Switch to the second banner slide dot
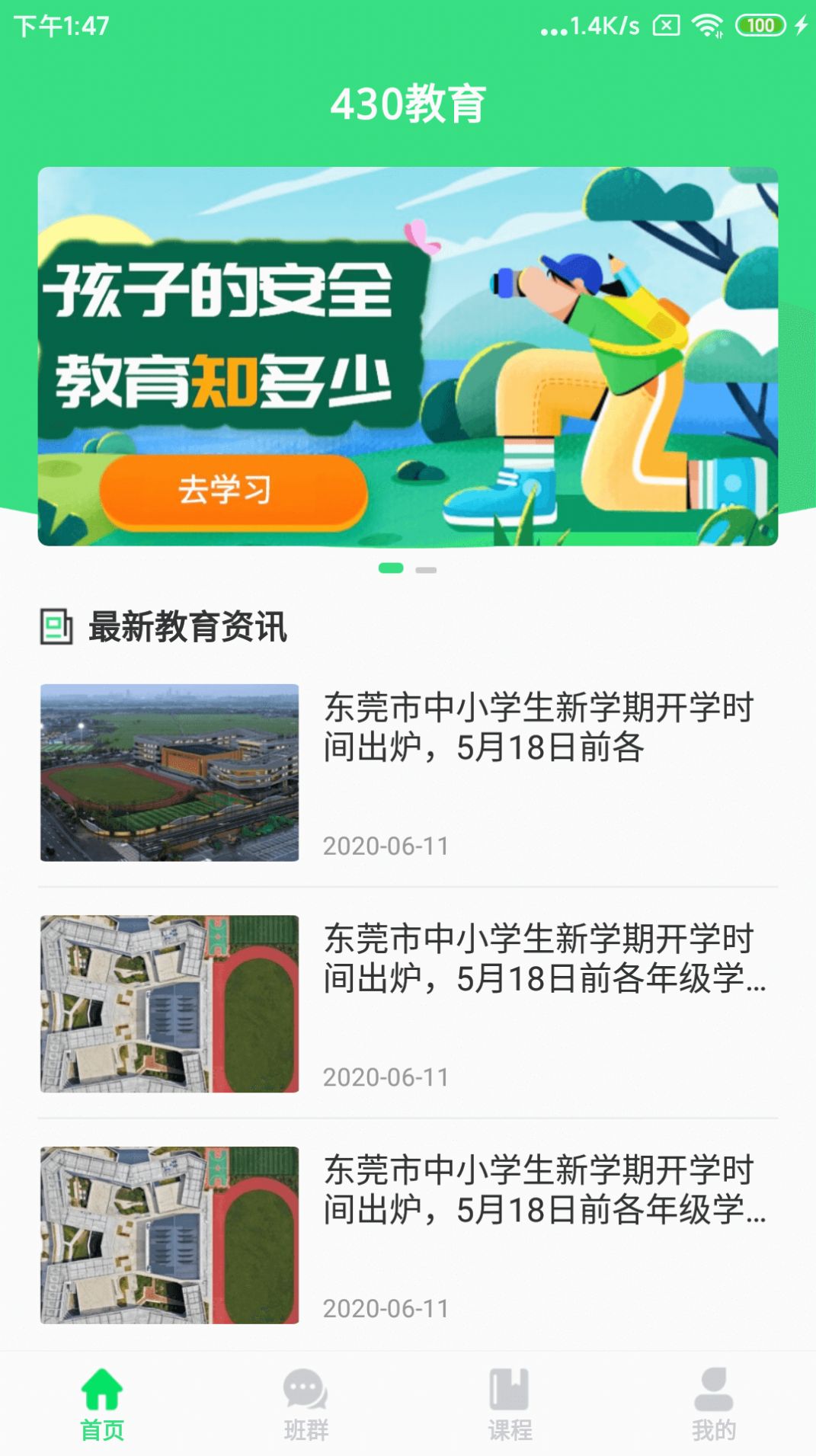Viewport: 816px width, 1456px height. 424,569
